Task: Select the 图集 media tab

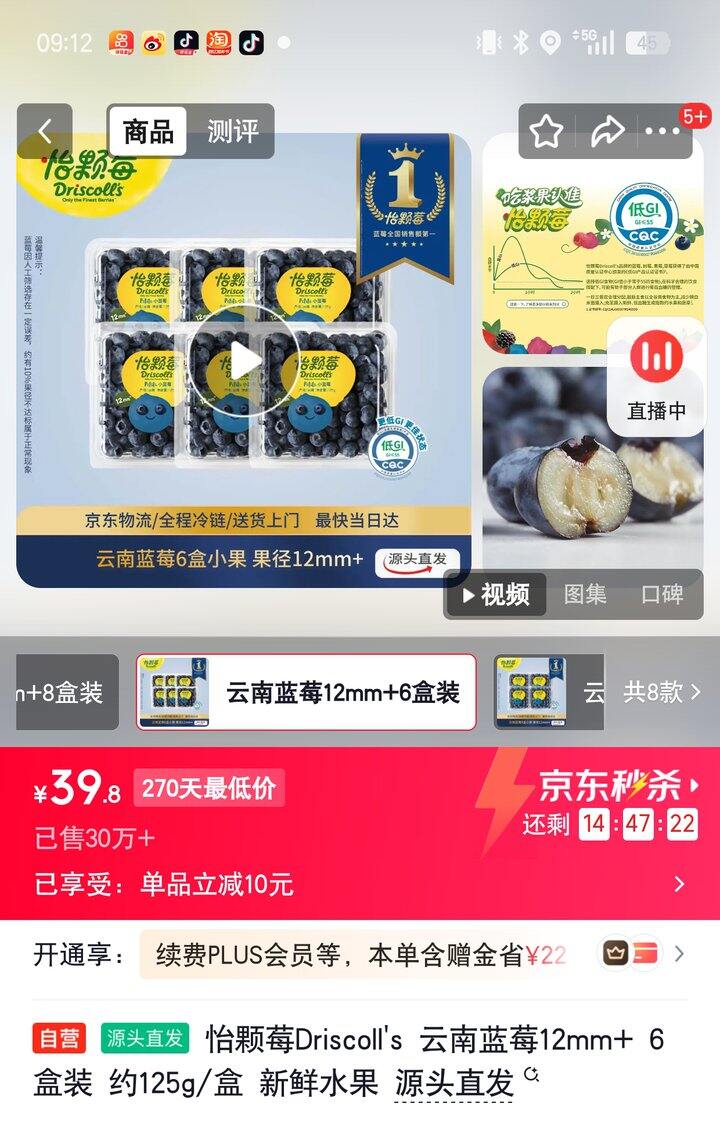Action: coord(585,594)
